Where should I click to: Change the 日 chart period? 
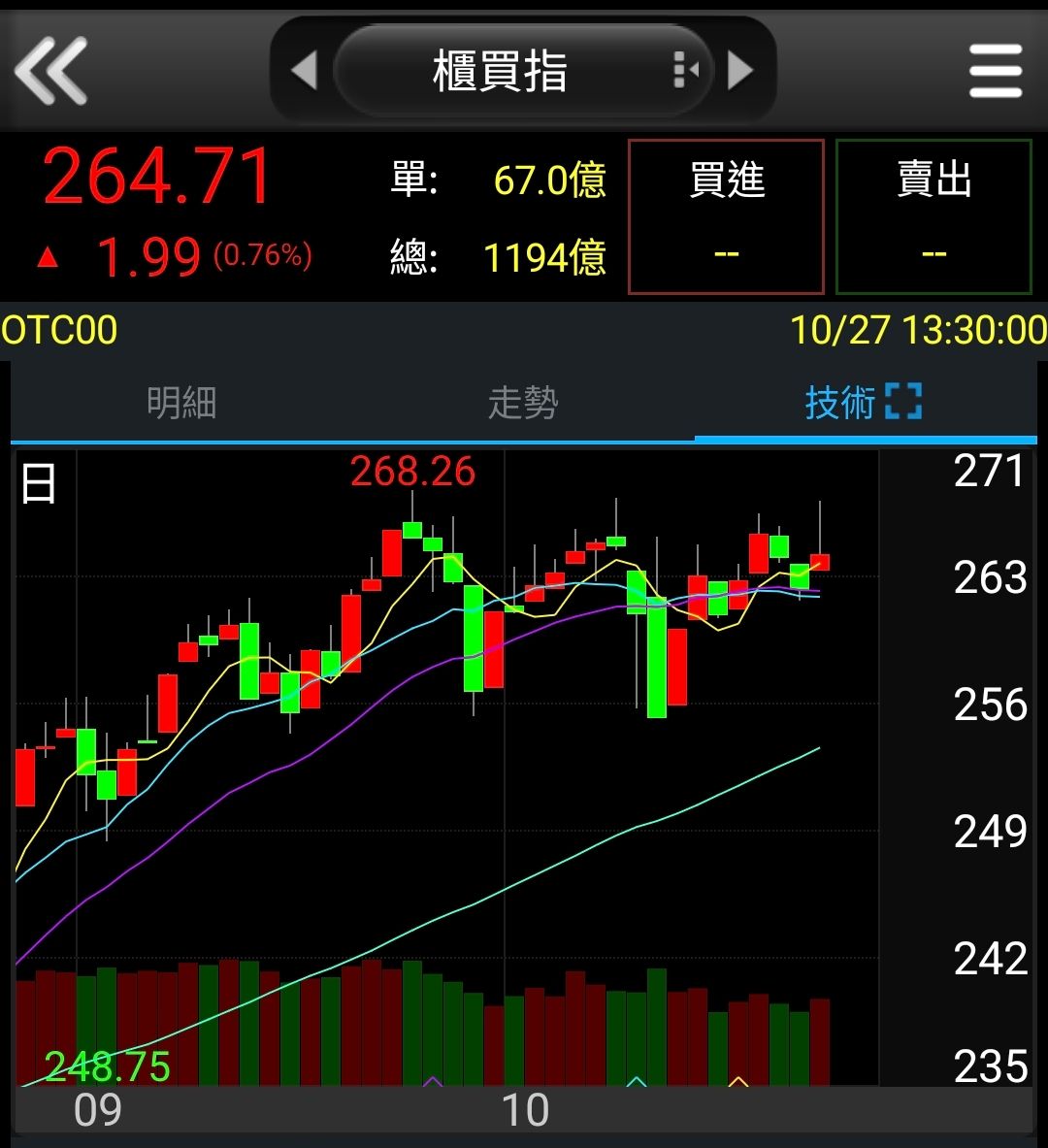(x=39, y=484)
